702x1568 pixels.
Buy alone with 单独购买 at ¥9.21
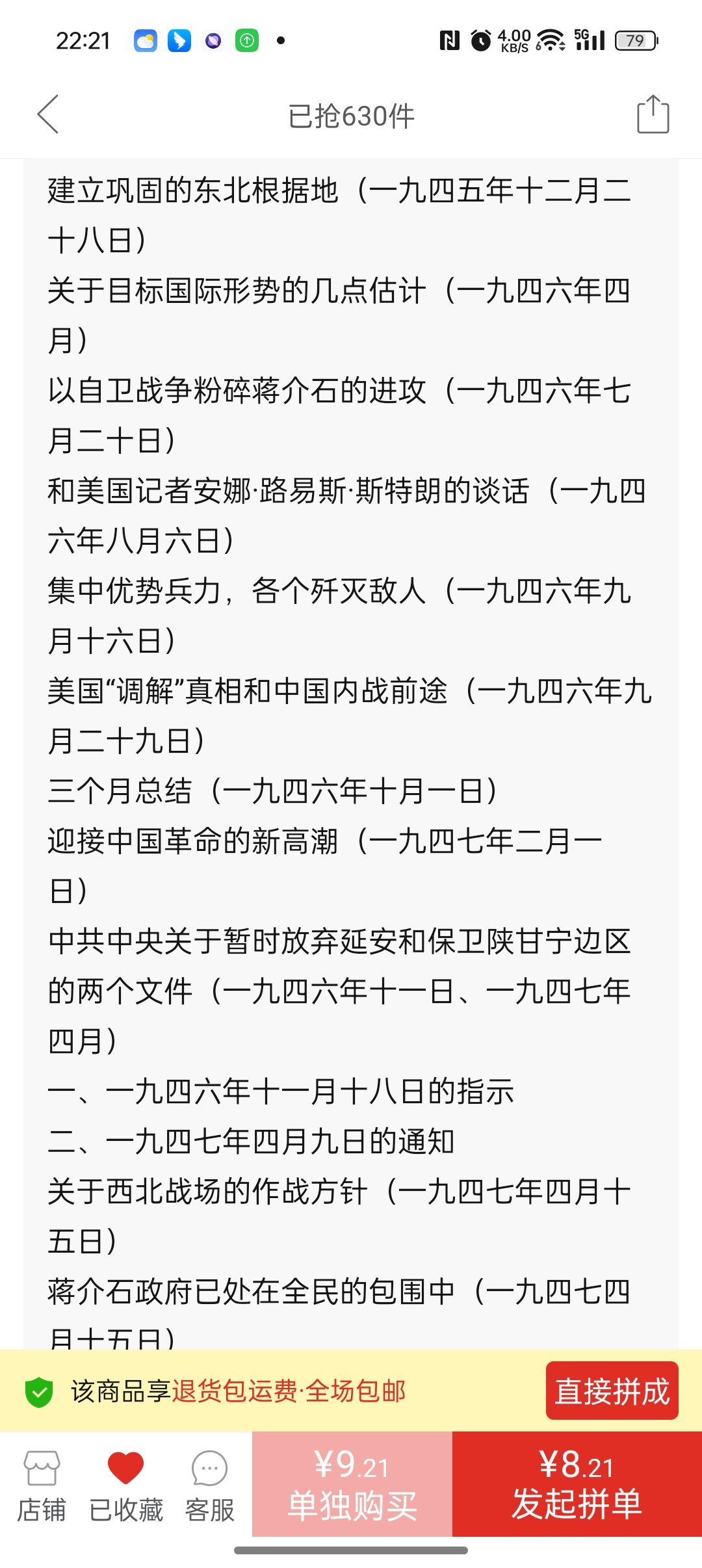click(x=352, y=1485)
